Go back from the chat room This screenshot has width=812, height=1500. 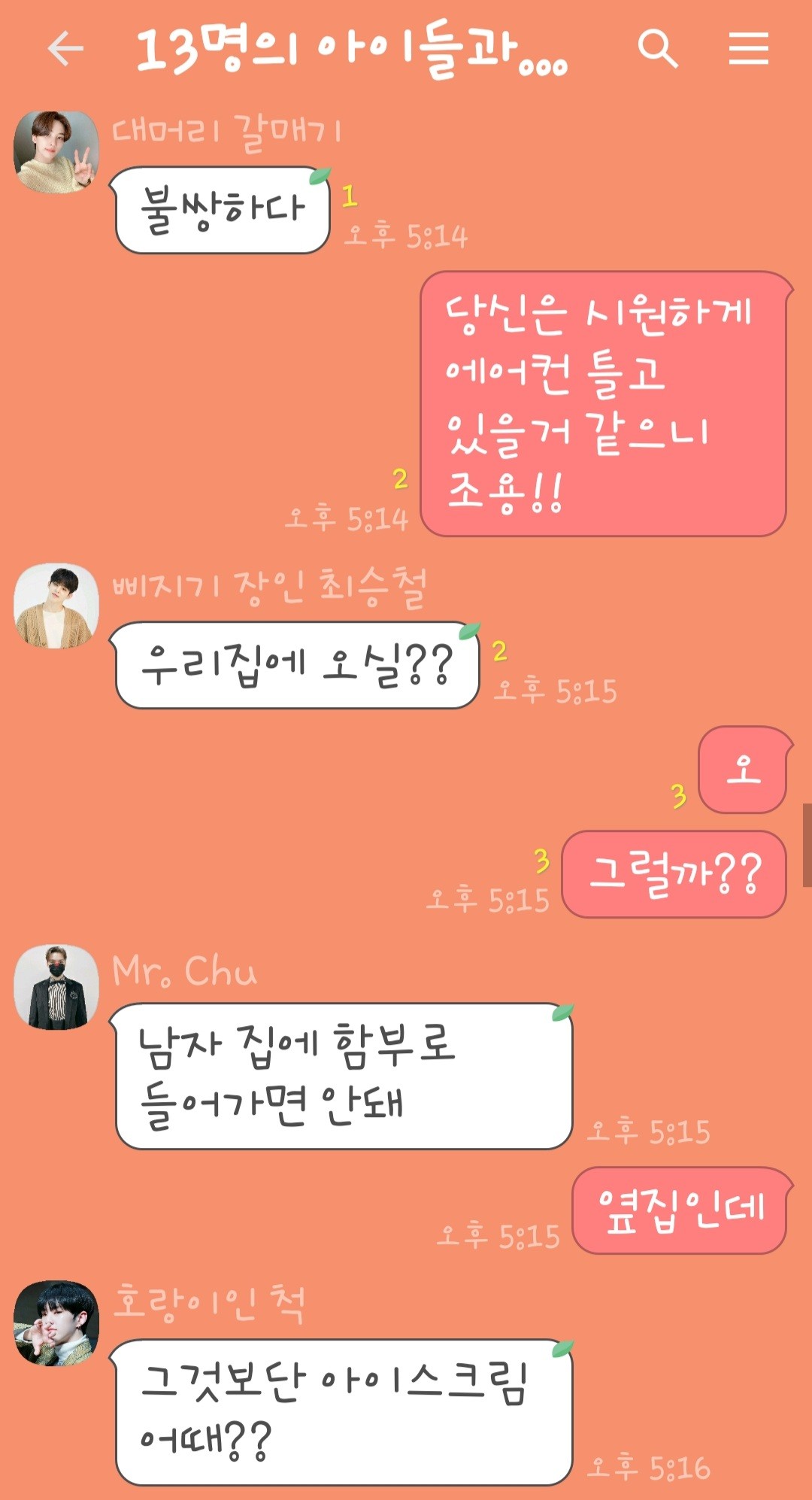(x=65, y=50)
